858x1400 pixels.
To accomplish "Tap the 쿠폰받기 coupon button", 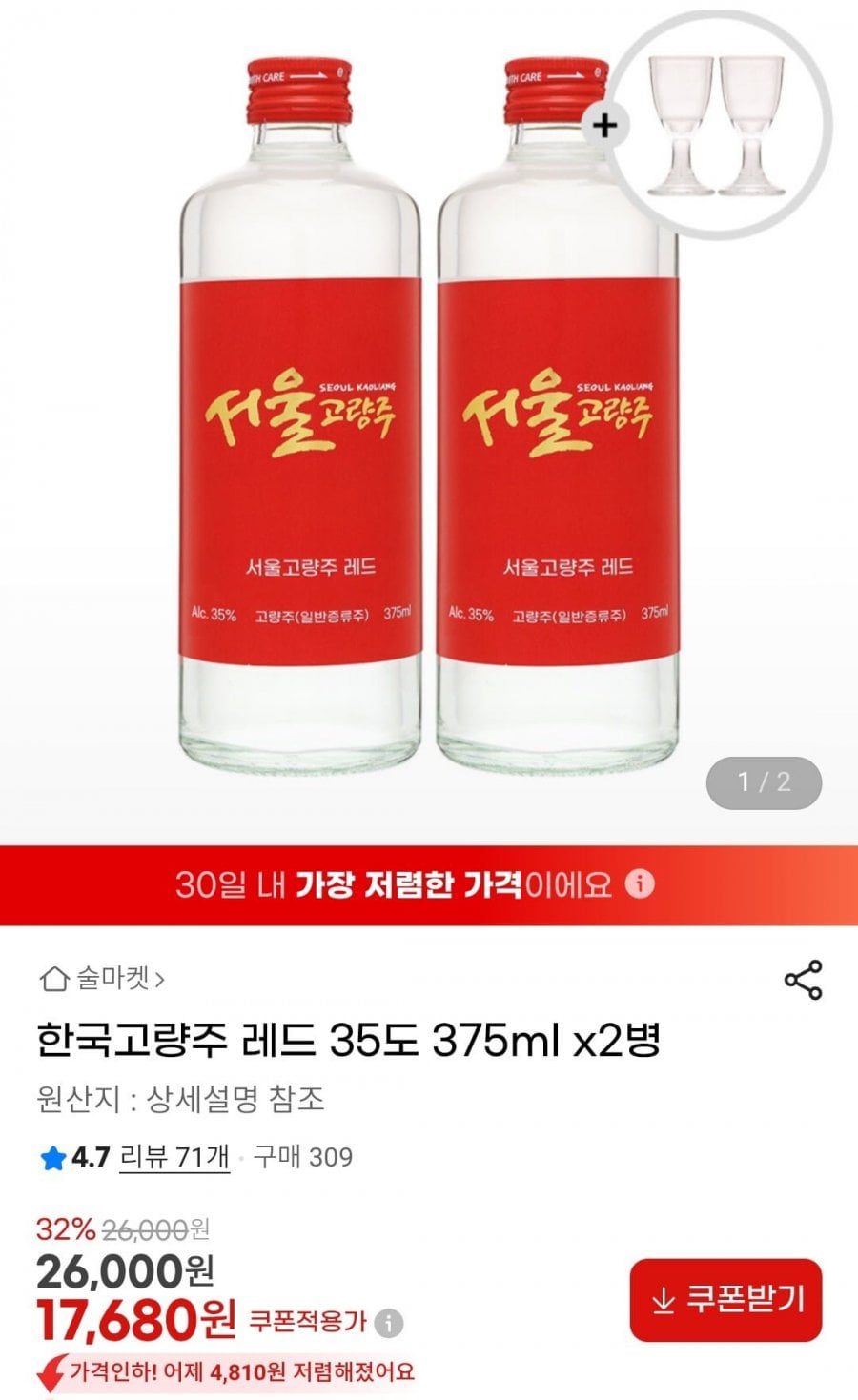I will (725, 1300).
